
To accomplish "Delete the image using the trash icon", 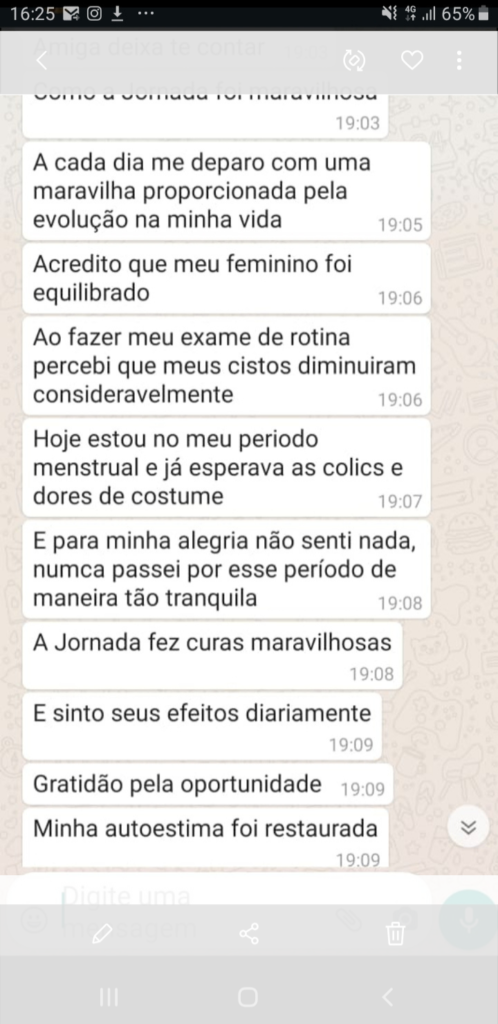I will pyautogui.click(x=396, y=934).
